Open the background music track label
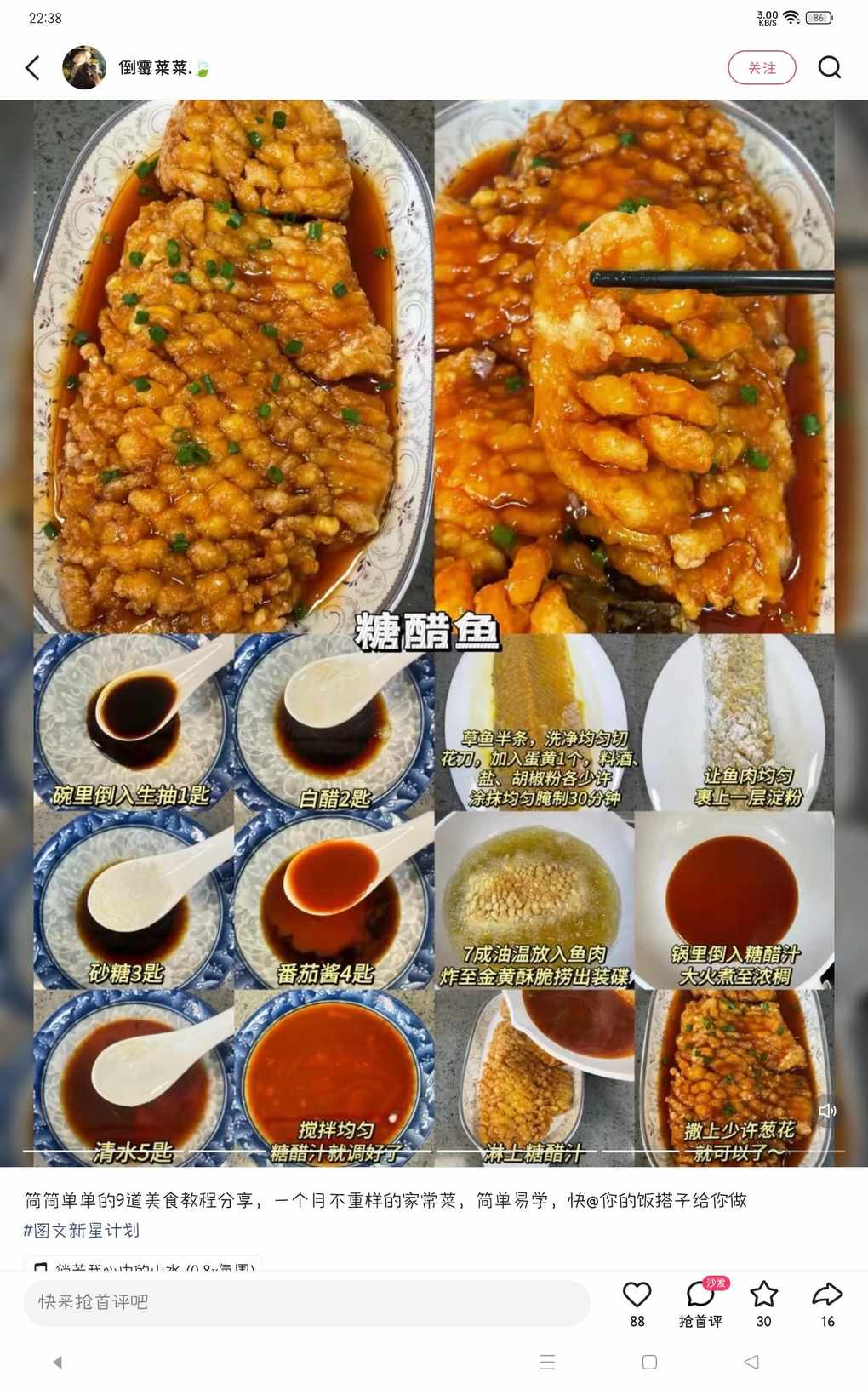The width and height of the screenshot is (868, 1389). click(145, 1266)
